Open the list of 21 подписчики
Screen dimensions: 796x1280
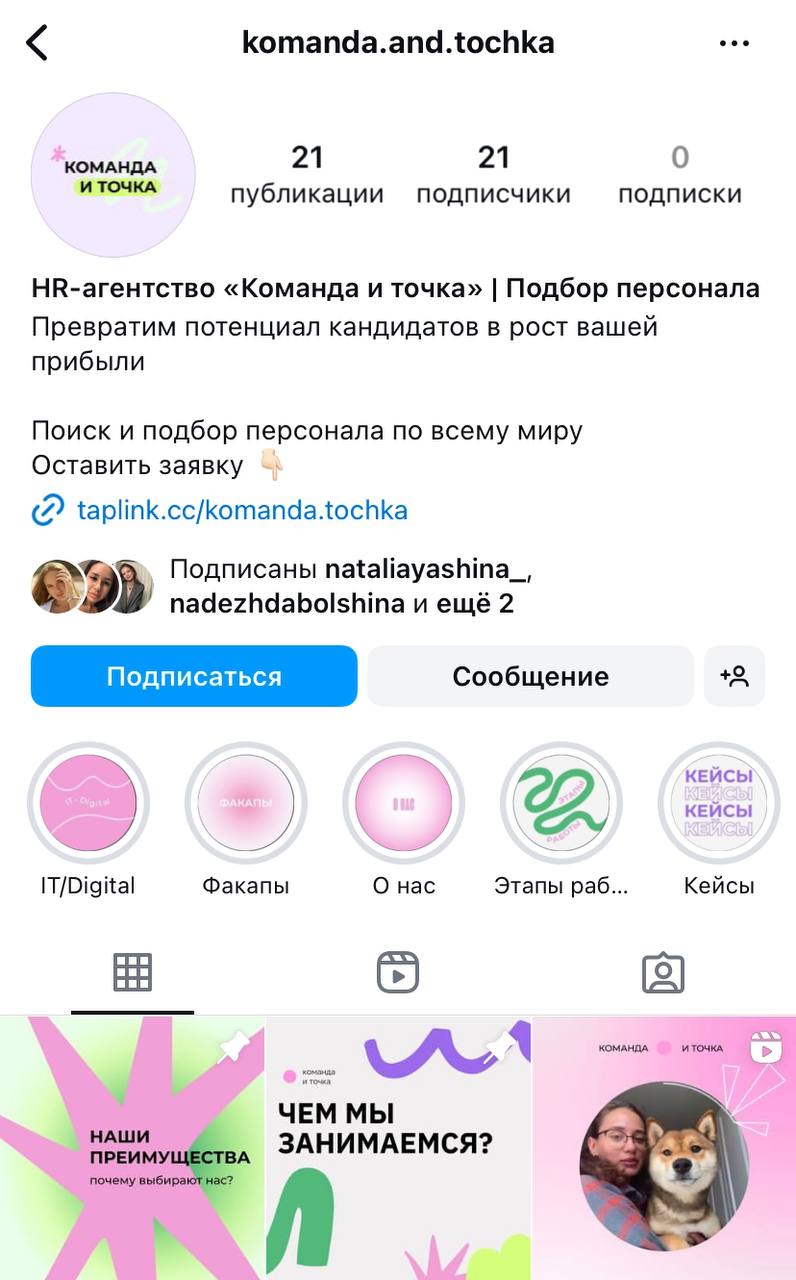click(493, 174)
